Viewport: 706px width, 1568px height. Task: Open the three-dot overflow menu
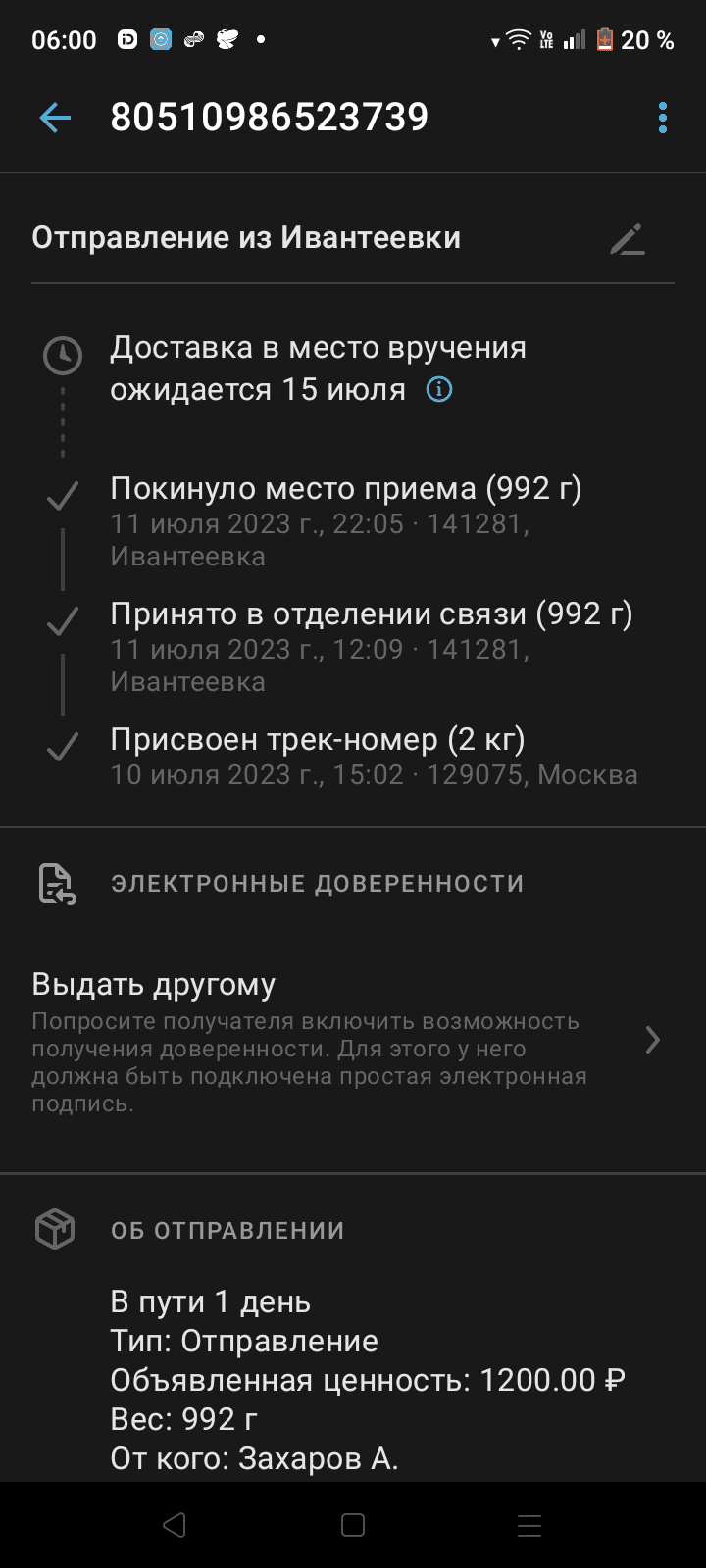click(663, 118)
